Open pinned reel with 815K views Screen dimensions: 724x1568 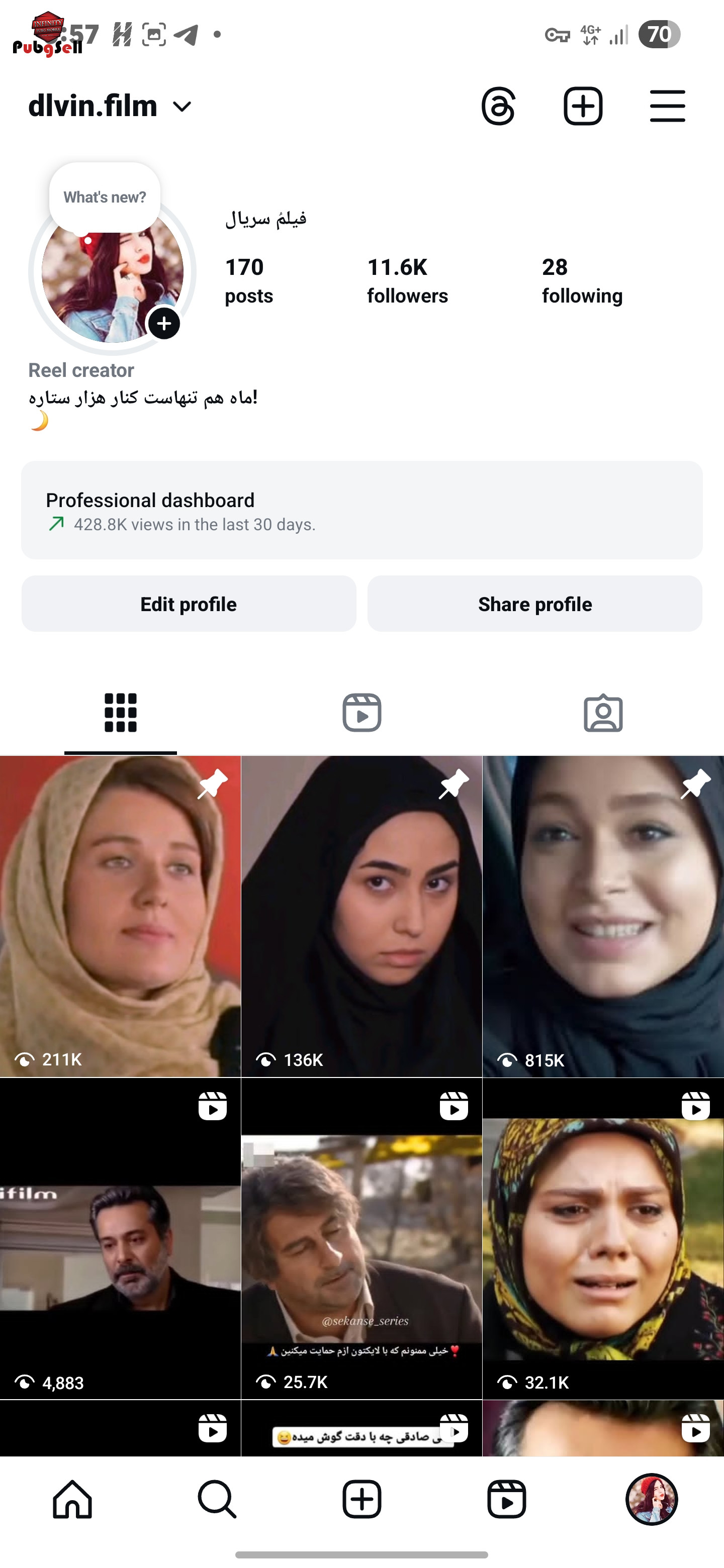pyautogui.click(x=603, y=916)
